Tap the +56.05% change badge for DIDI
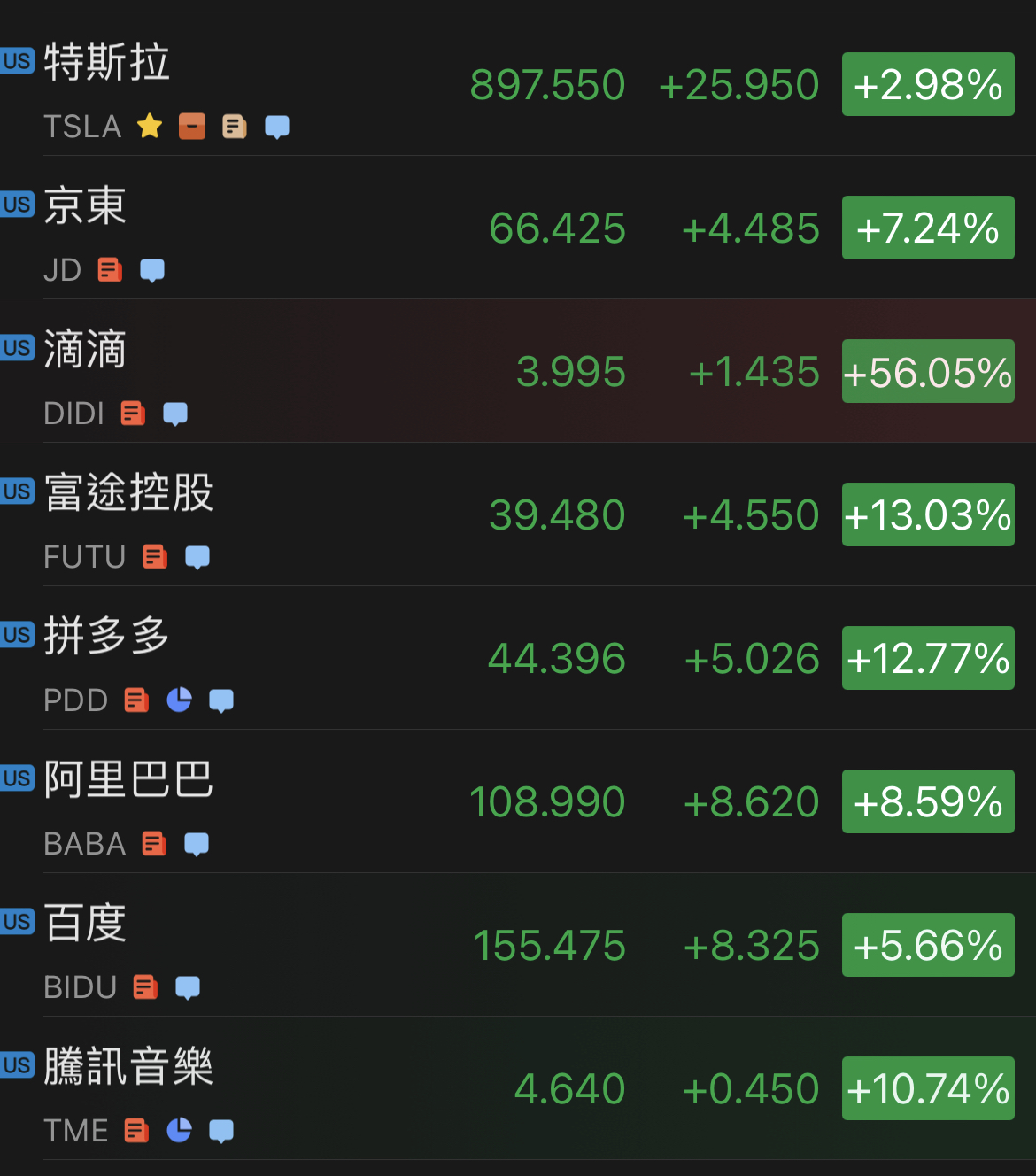This screenshot has width=1036, height=1176. (927, 371)
